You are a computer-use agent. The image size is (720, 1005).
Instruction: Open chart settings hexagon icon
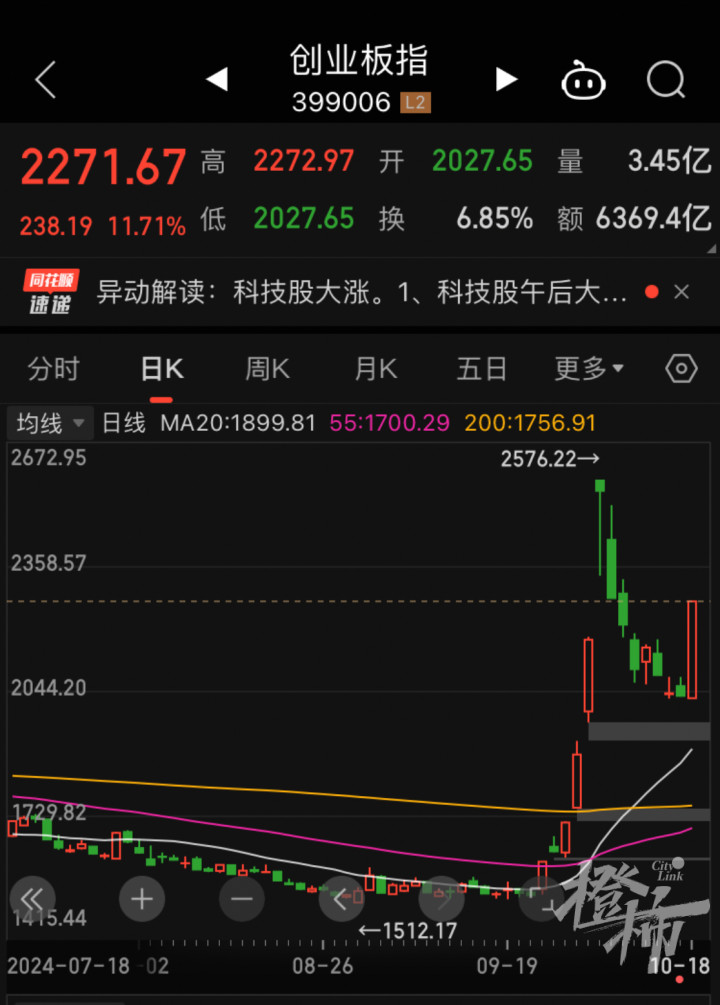pyautogui.click(x=681, y=369)
